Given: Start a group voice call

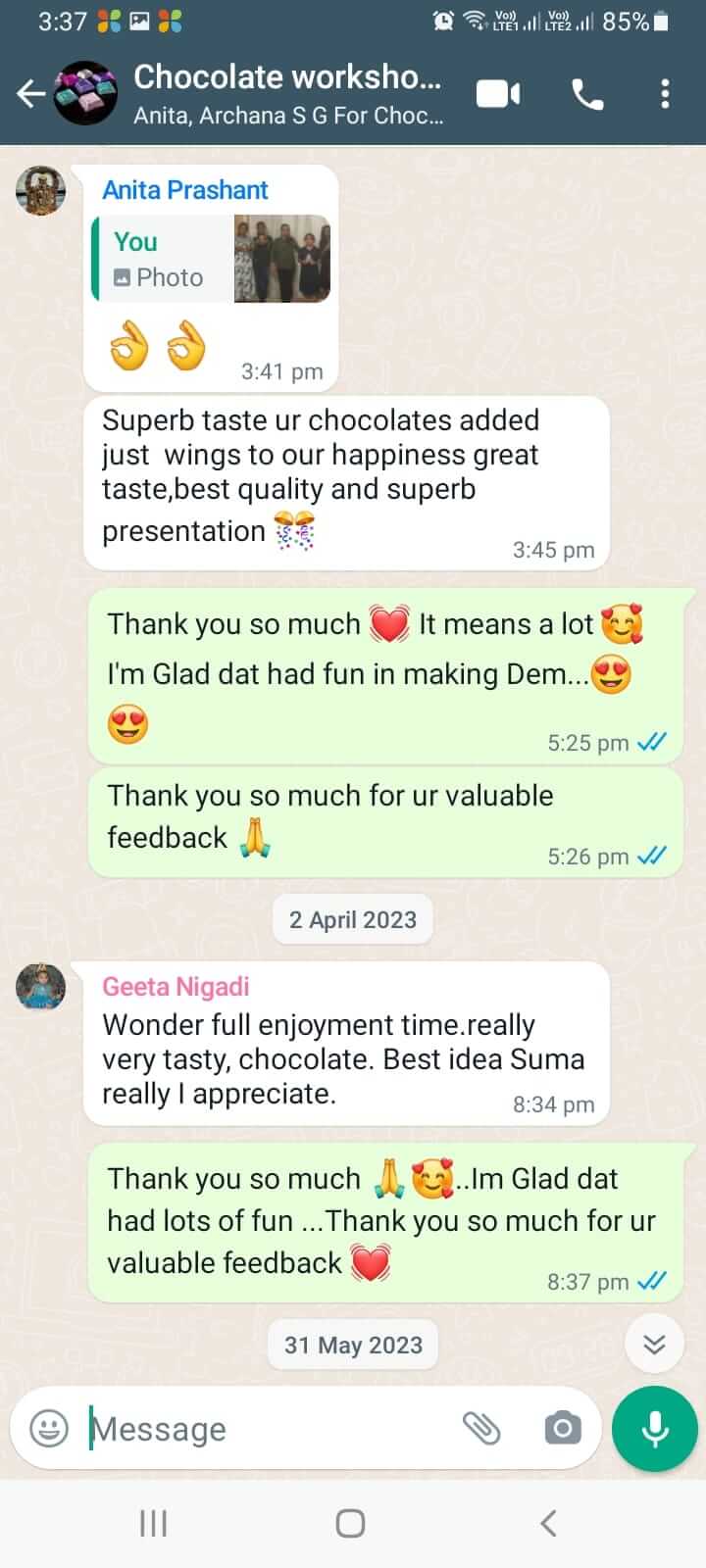Looking at the screenshot, I should point(587,94).
